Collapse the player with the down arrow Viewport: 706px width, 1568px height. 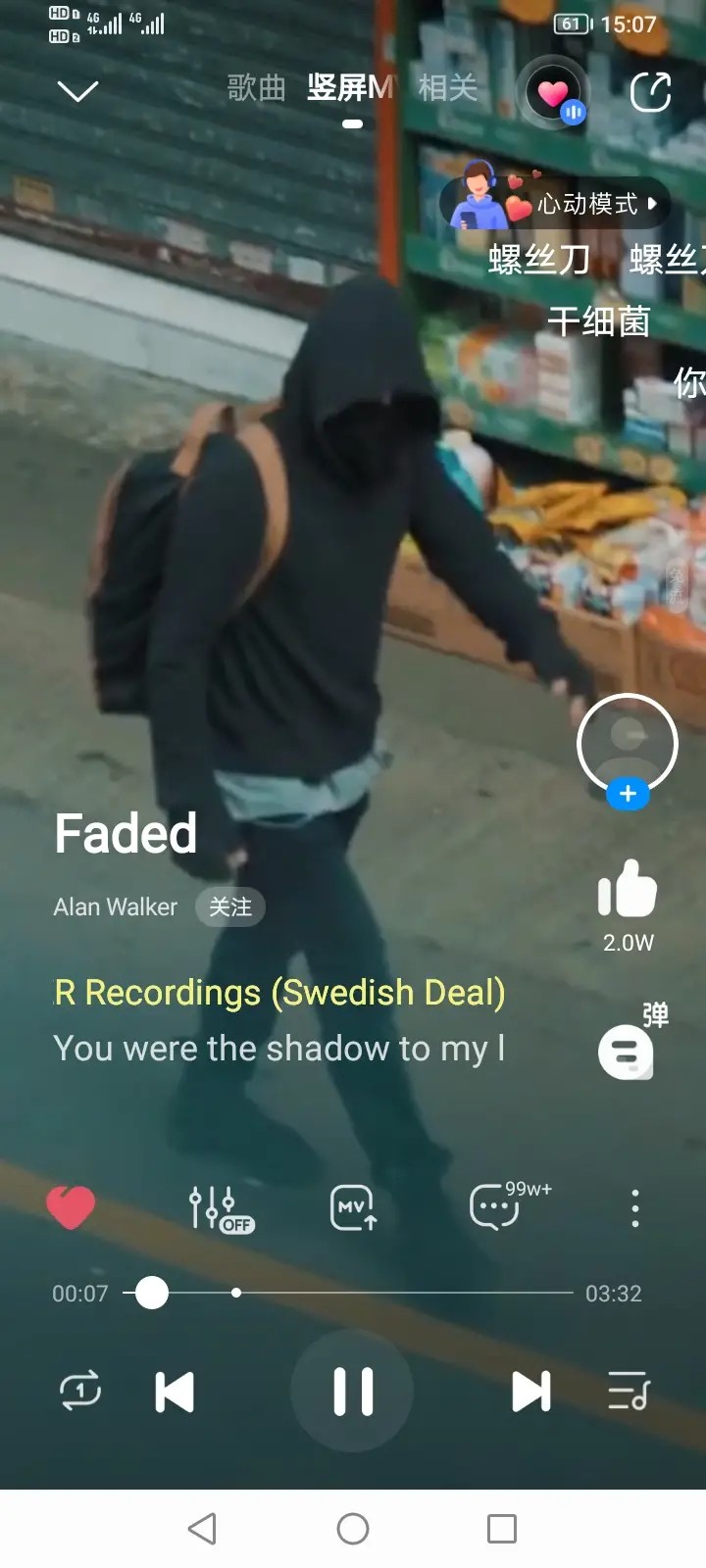pyautogui.click(x=78, y=91)
